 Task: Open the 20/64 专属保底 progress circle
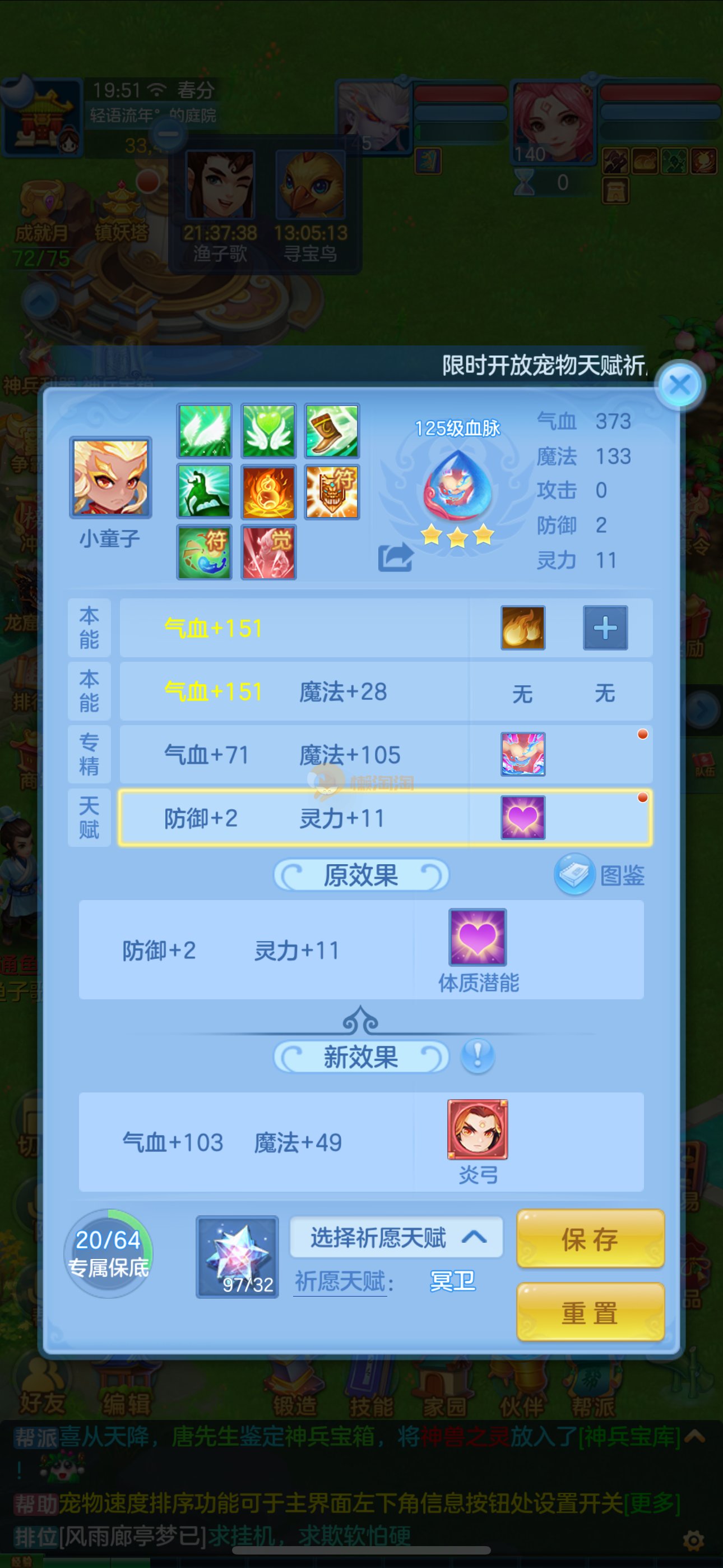pyautogui.click(x=108, y=1253)
